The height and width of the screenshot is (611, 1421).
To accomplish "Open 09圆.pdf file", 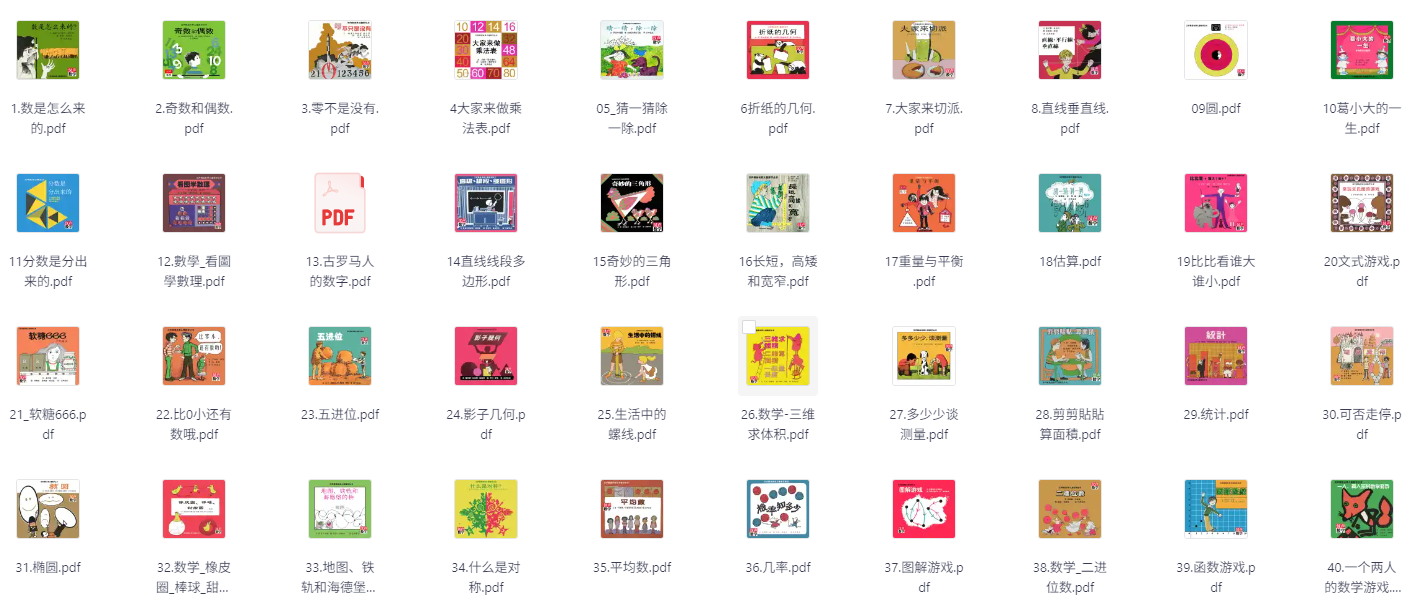I will (1216, 50).
